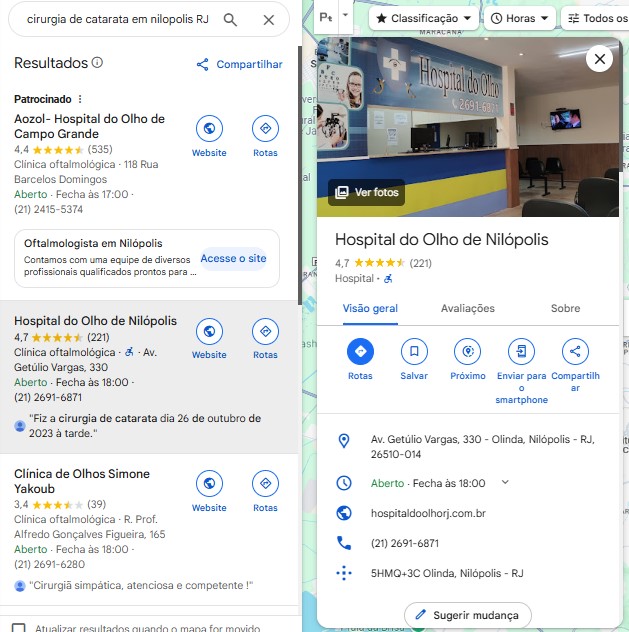Switch to the Sobre tab
Viewport: 629px width, 632px height.
pyautogui.click(x=565, y=308)
